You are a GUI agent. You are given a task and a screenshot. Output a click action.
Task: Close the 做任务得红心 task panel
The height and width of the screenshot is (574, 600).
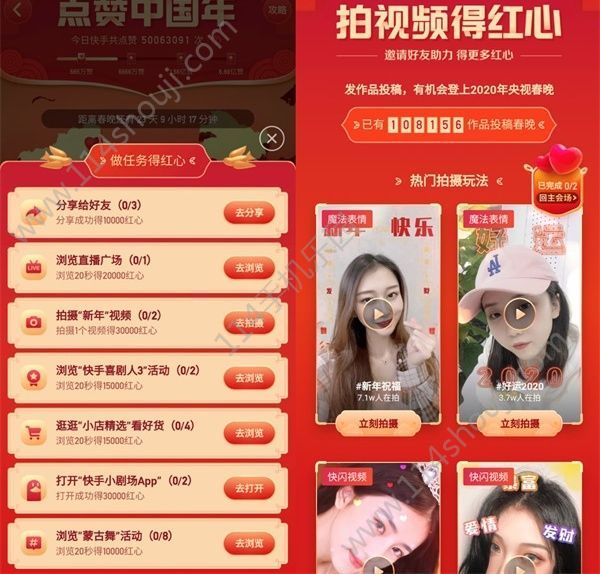coord(271,139)
